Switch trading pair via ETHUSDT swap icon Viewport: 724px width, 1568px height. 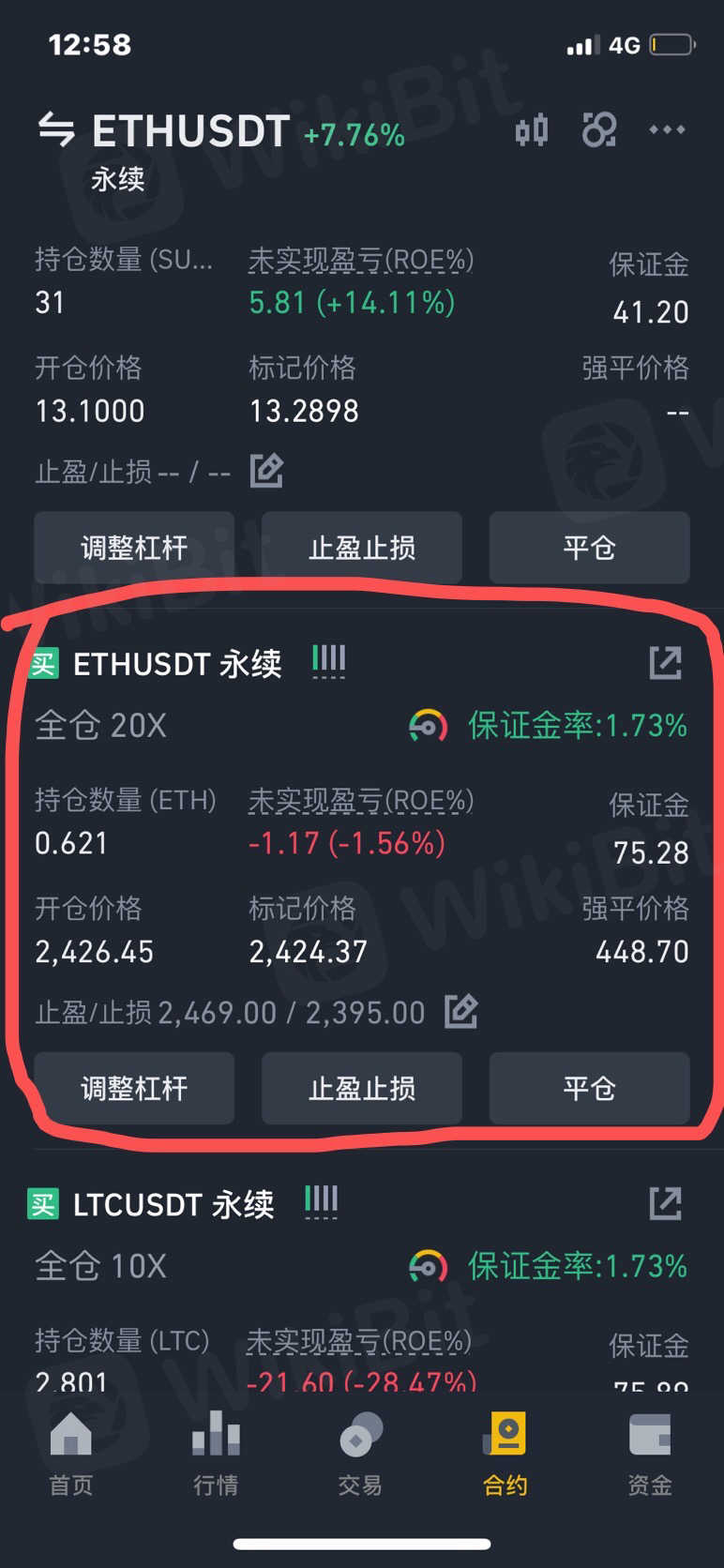click(56, 129)
